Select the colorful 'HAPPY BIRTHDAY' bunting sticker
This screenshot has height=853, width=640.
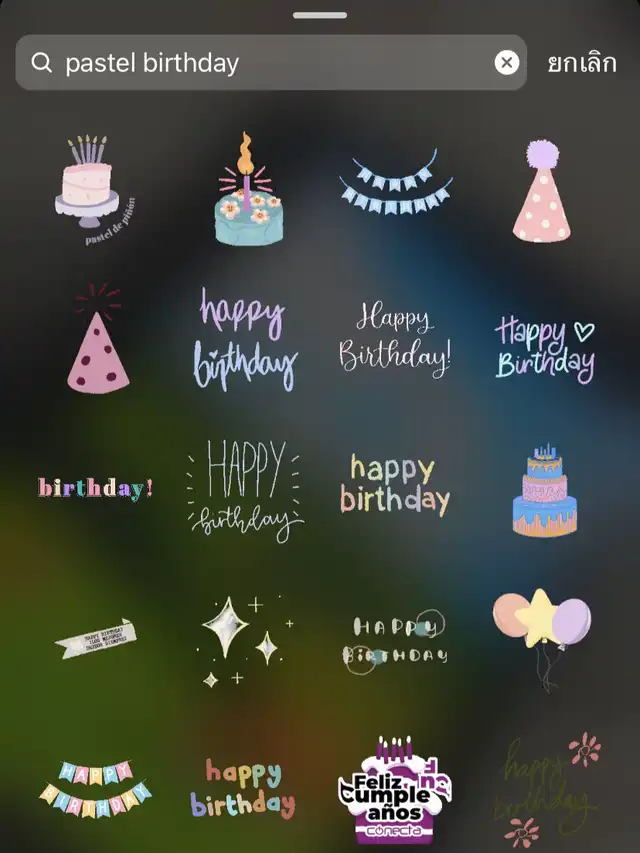[x=96, y=785]
